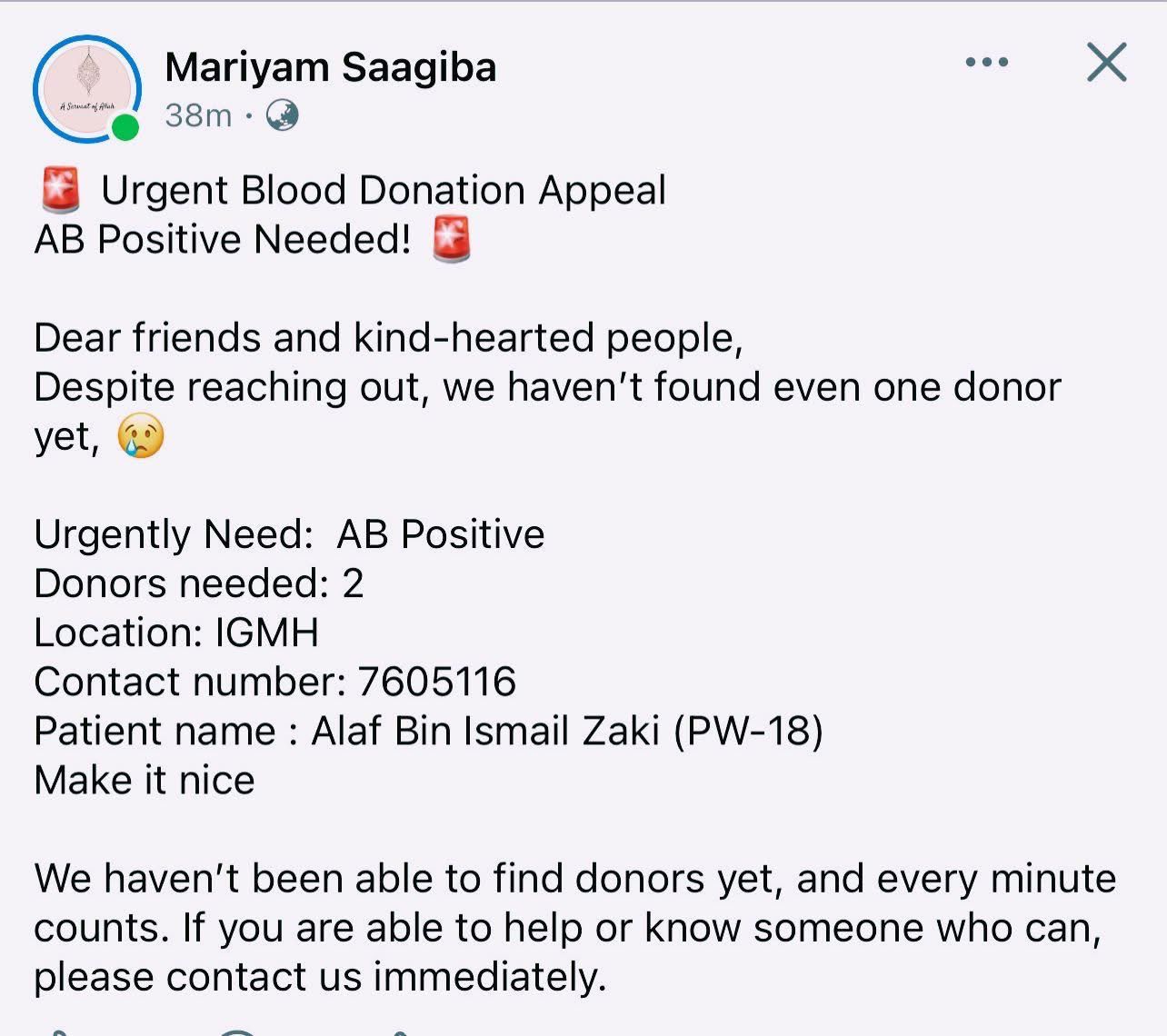Dismiss this post with the X

(x=1106, y=63)
